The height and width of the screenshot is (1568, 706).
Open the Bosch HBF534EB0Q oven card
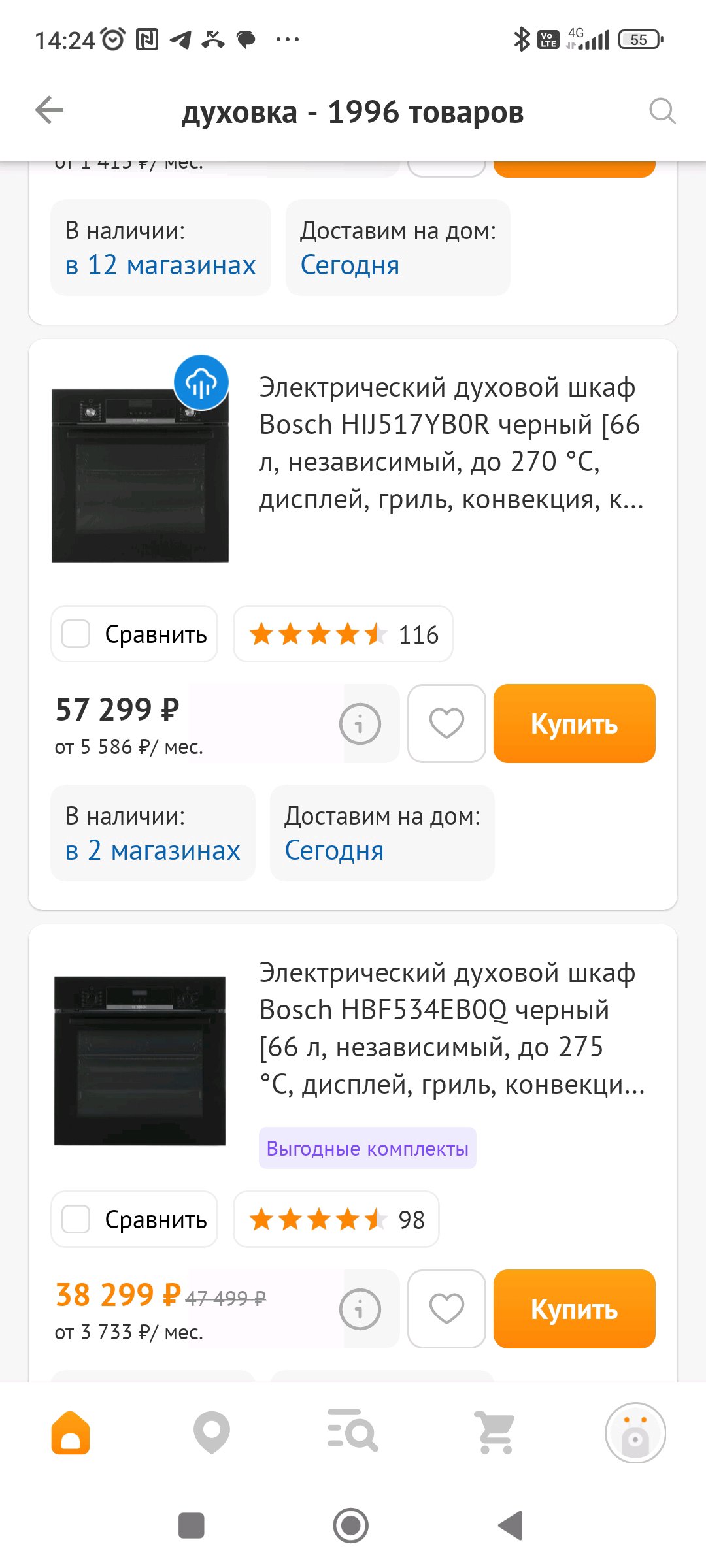(451, 1029)
